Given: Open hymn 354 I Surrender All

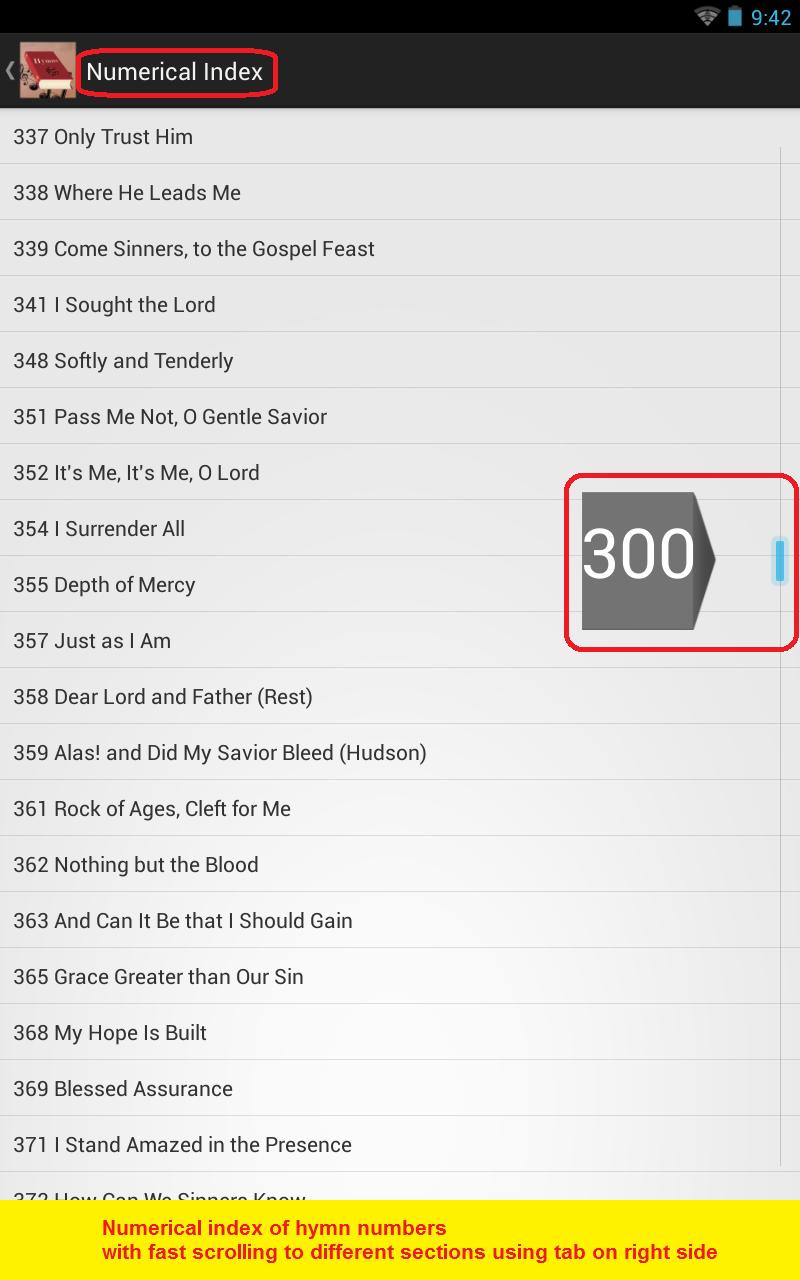Looking at the screenshot, I should click(99, 529).
